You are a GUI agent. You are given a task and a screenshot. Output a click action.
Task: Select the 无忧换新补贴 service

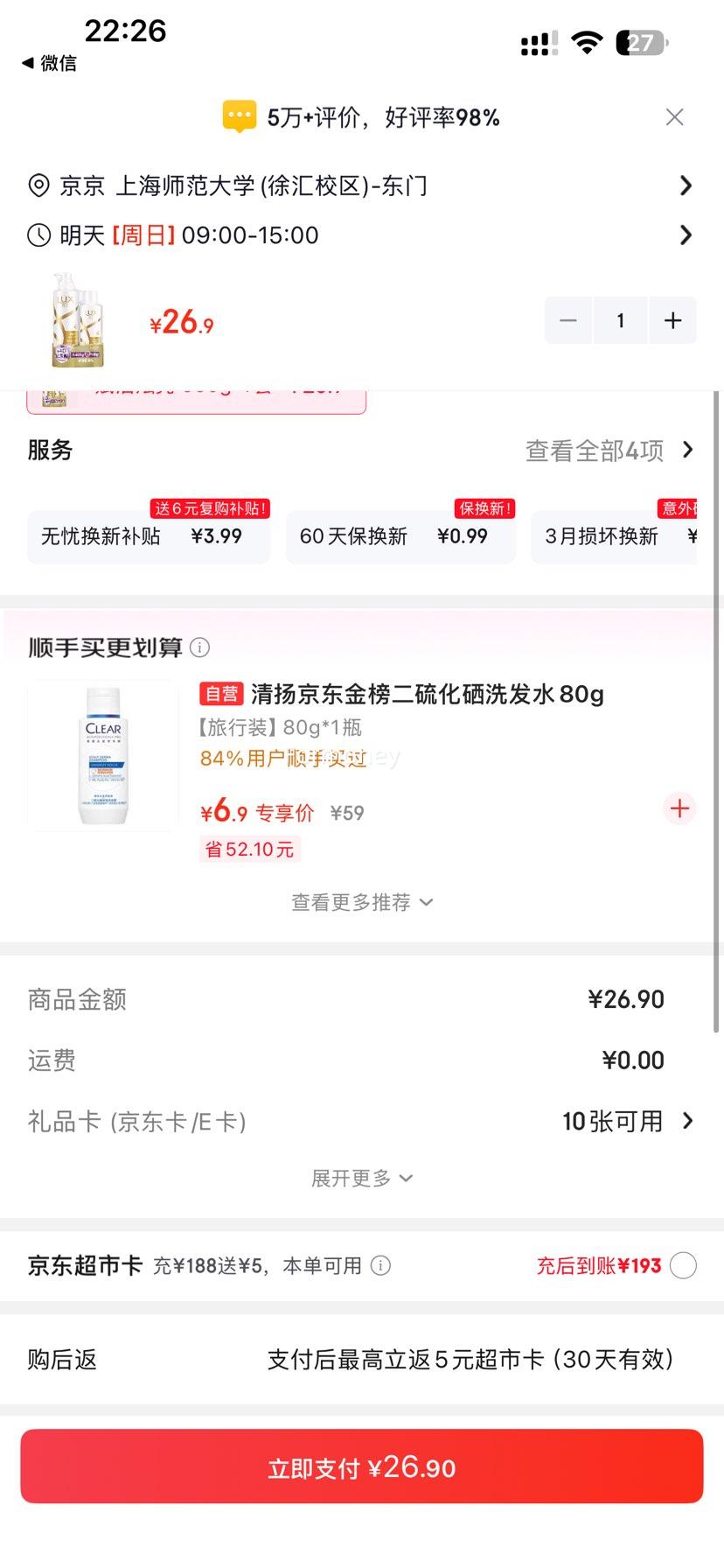[x=148, y=536]
